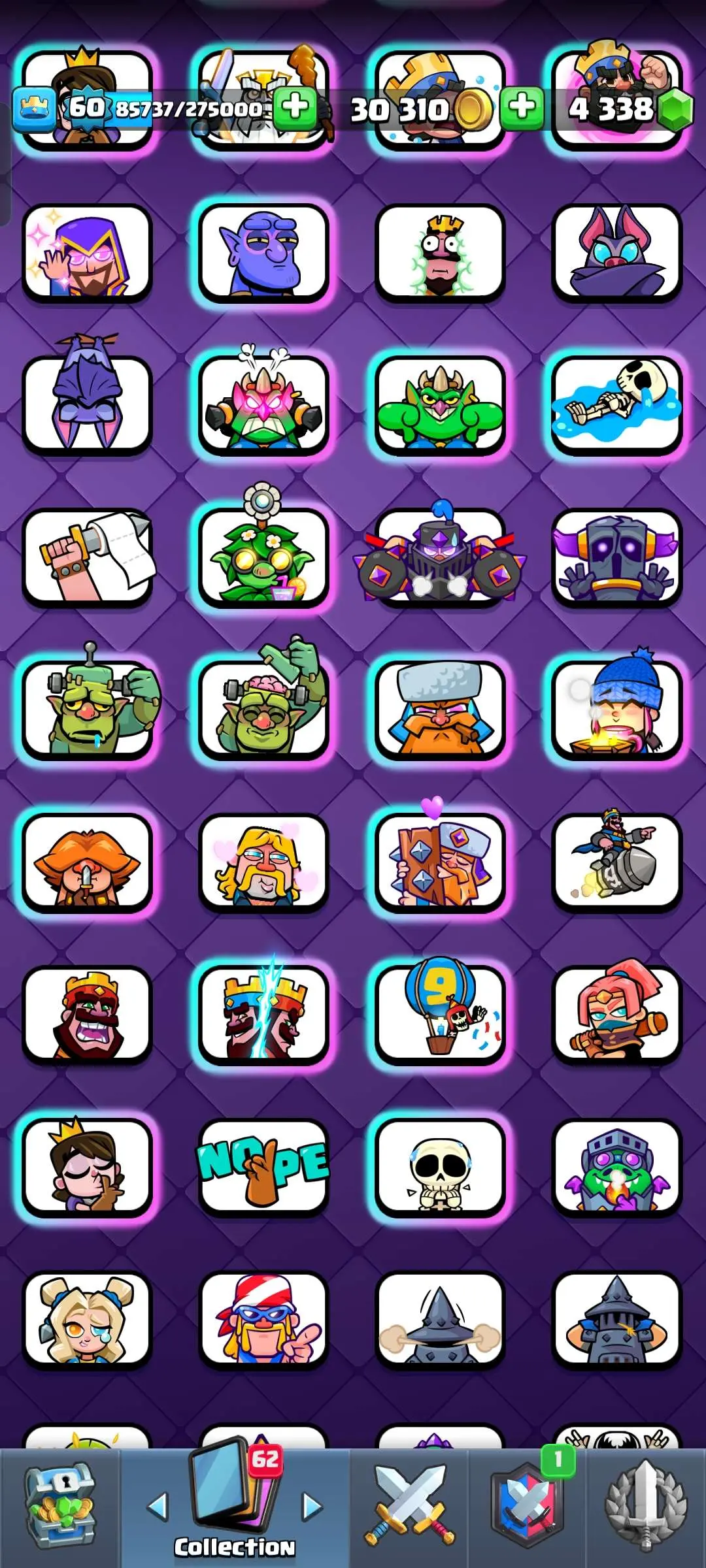Viewport: 706px width, 1568px height.
Task: Choose the flower goblin with drink emote
Action: pyautogui.click(x=263, y=557)
